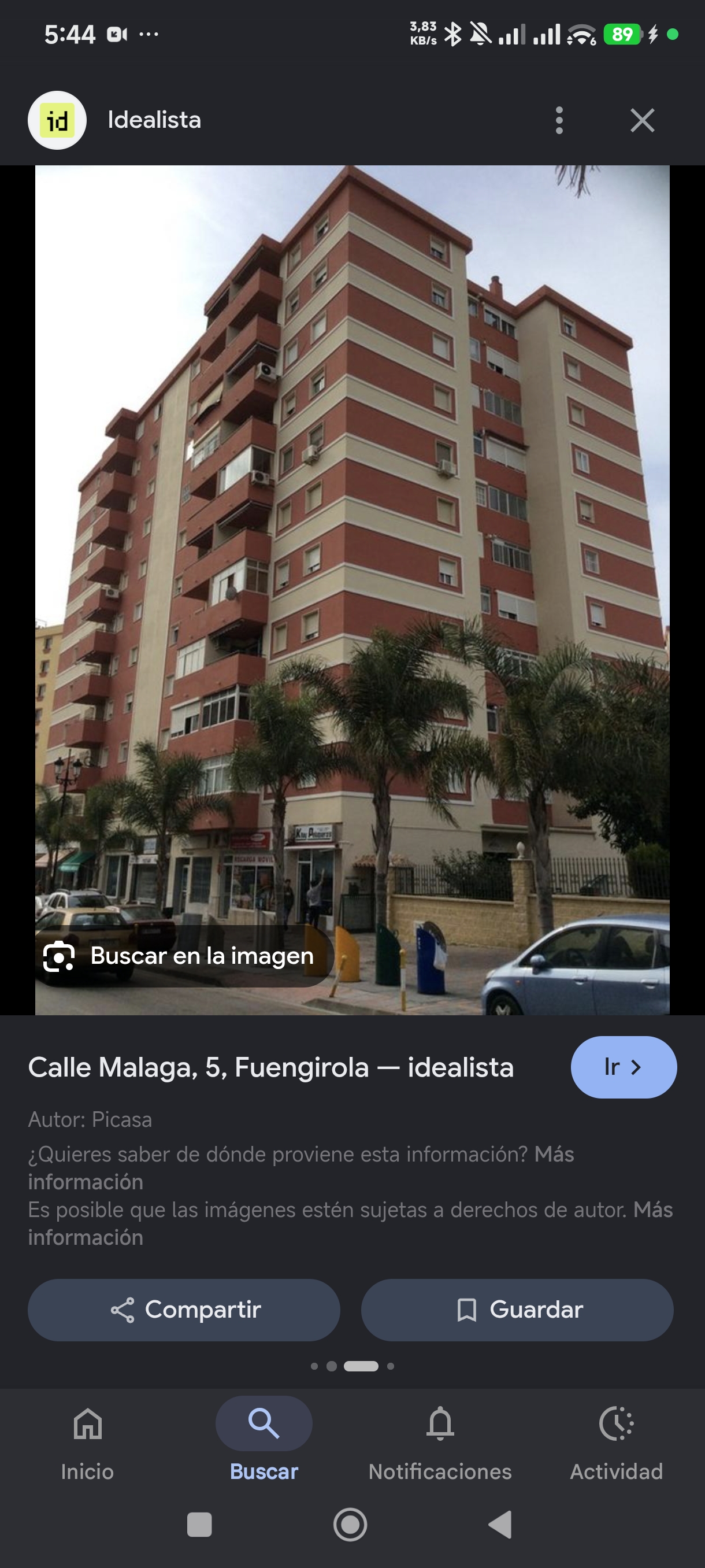The width and height of the screenshot is (705, 1568).
Task: Close the image viewer
Action: [643, 120]
